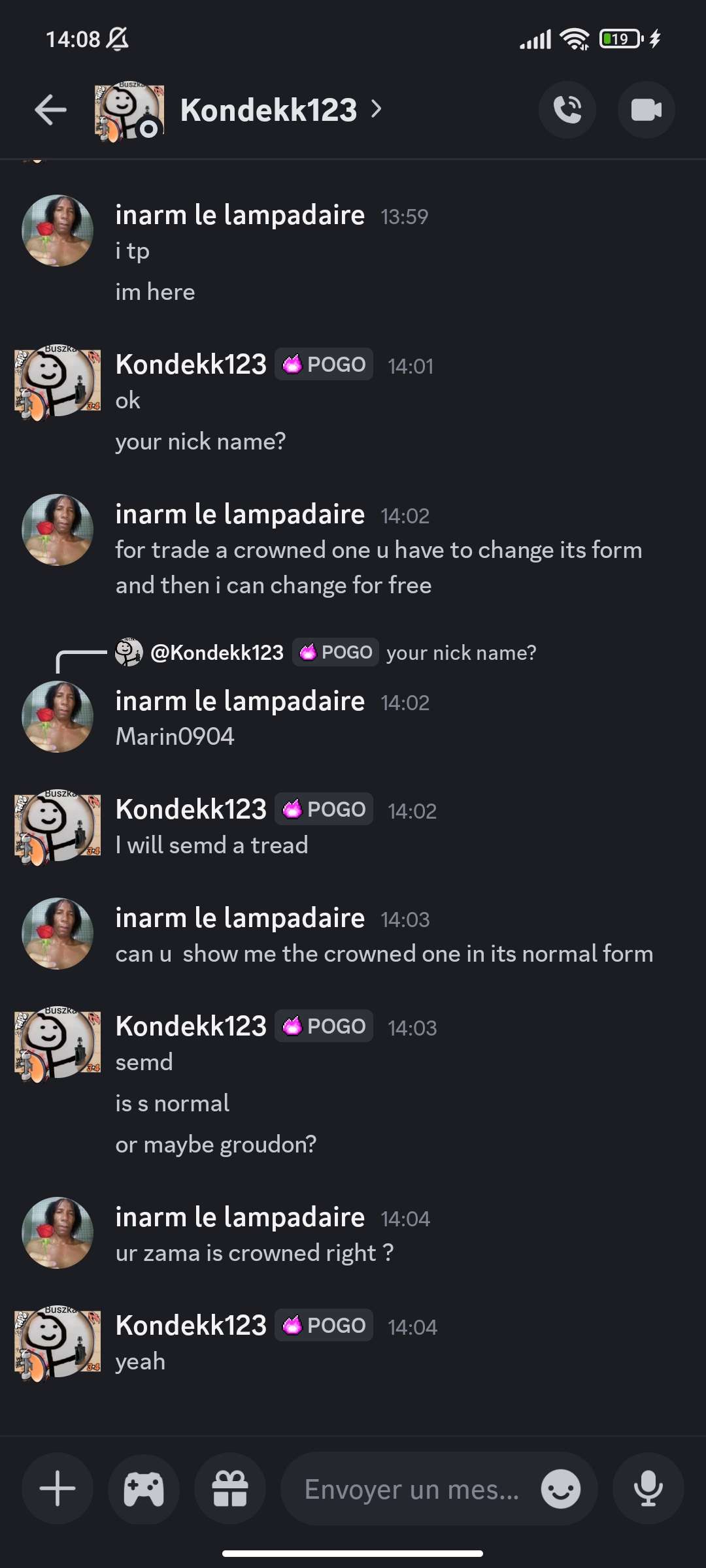Tap the POGO tag on the 14:04 message
The height and width of the screenshot is (1568, 706).
pos(324,1325)
